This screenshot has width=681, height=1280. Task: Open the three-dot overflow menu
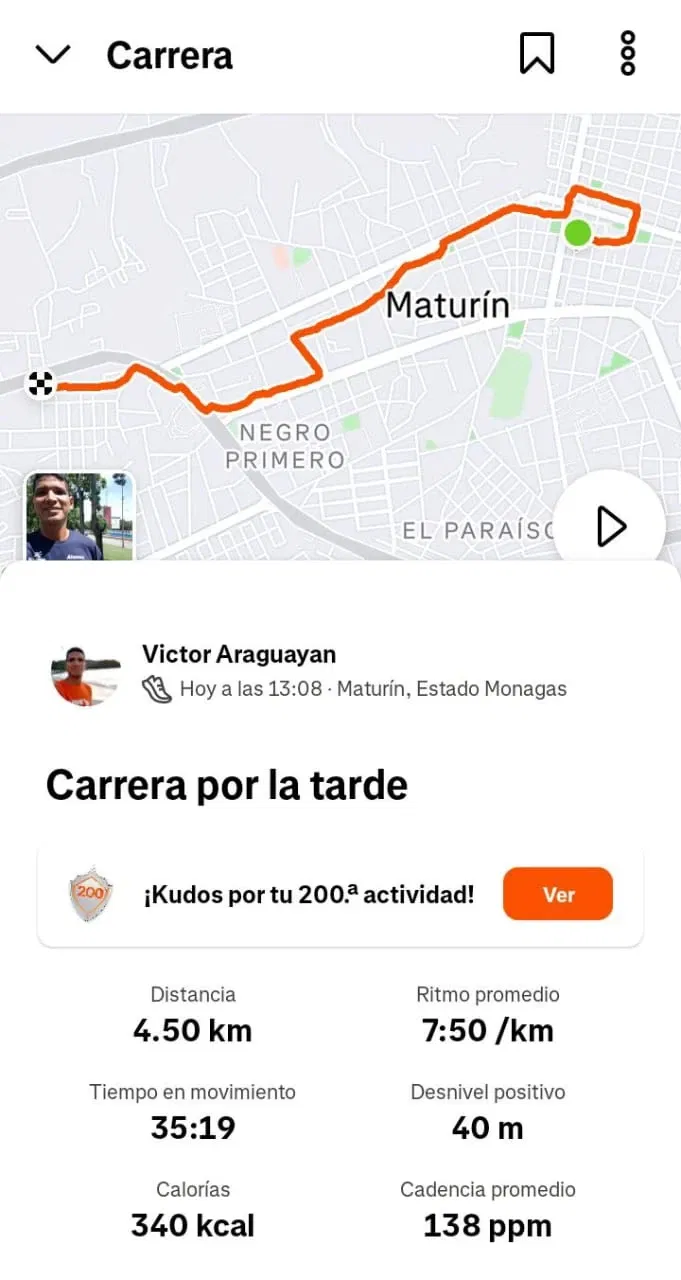[x=628, y=54]
